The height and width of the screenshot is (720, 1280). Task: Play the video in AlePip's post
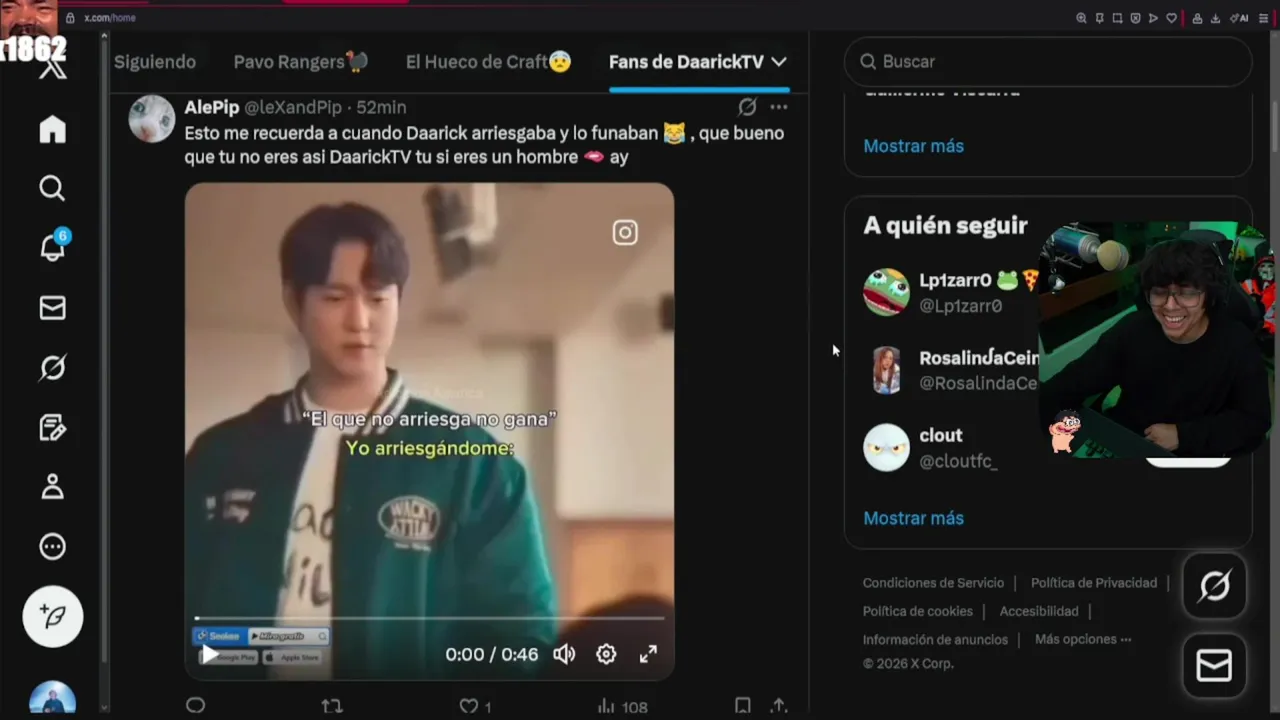[x=210, y=655]
